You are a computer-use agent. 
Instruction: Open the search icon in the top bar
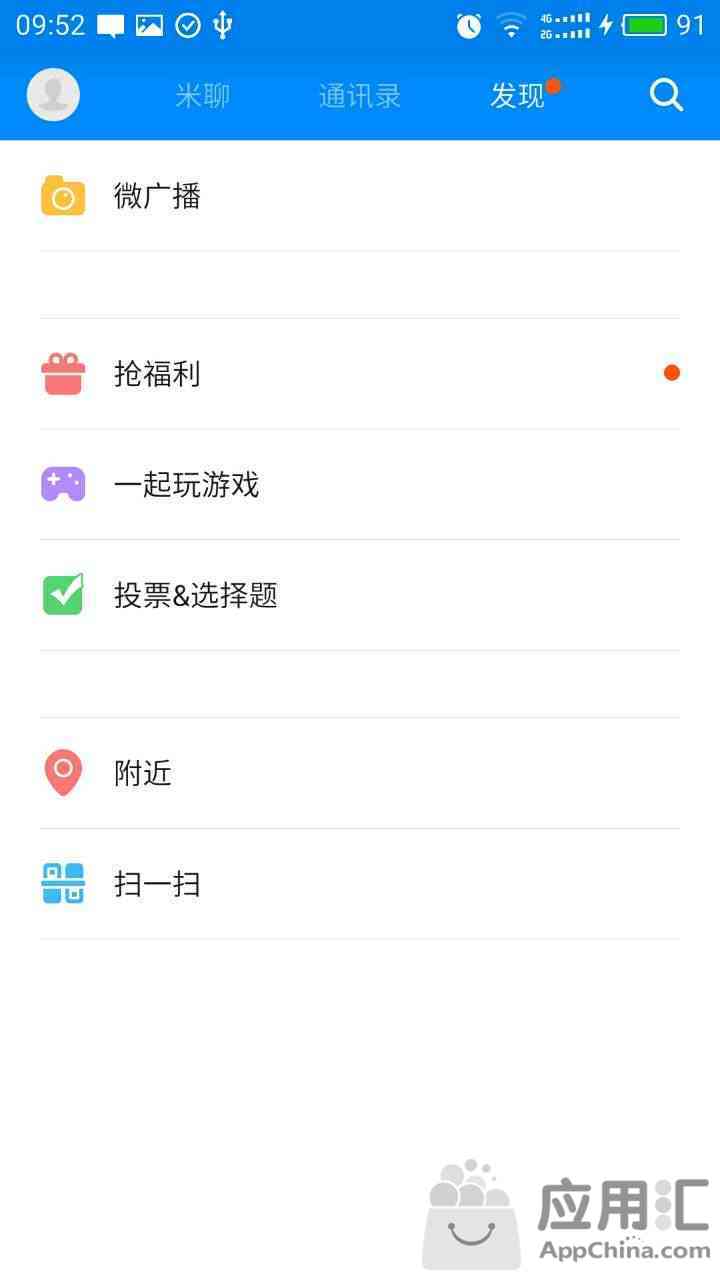[x=666, y=95]
